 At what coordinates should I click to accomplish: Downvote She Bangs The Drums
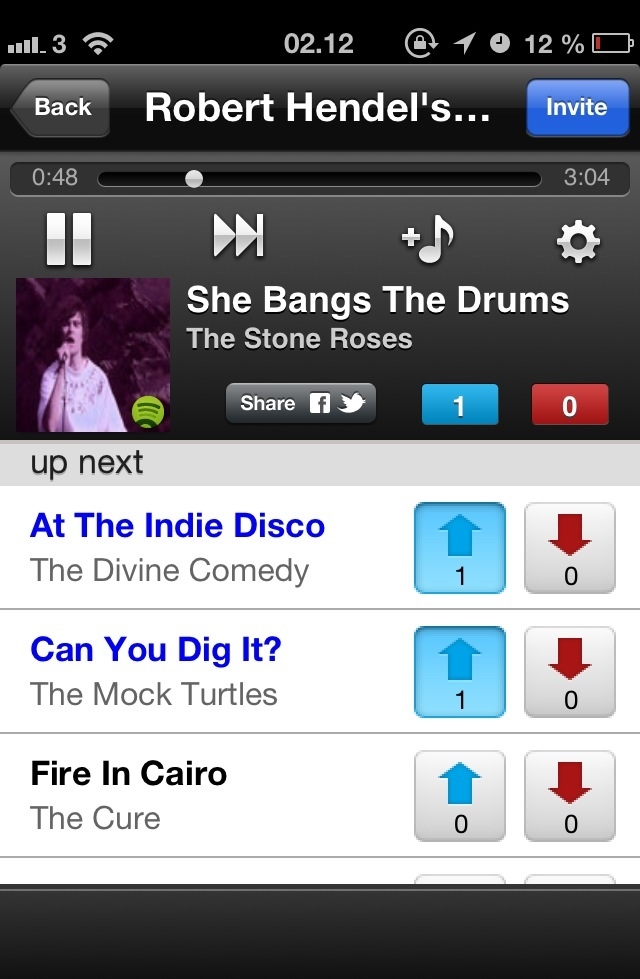(569, 405)
